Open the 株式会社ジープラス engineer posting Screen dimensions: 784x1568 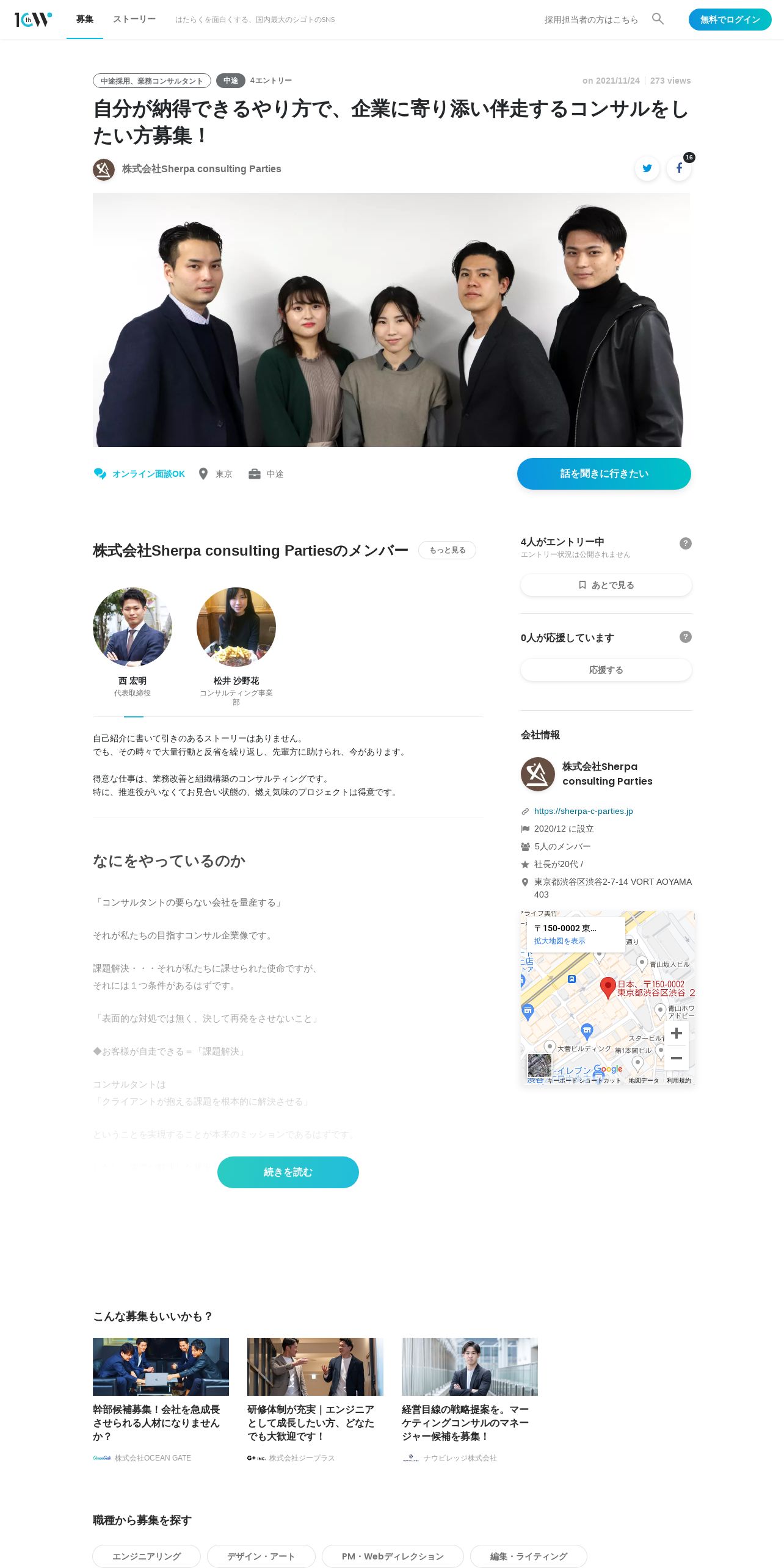pos(315,1399)
